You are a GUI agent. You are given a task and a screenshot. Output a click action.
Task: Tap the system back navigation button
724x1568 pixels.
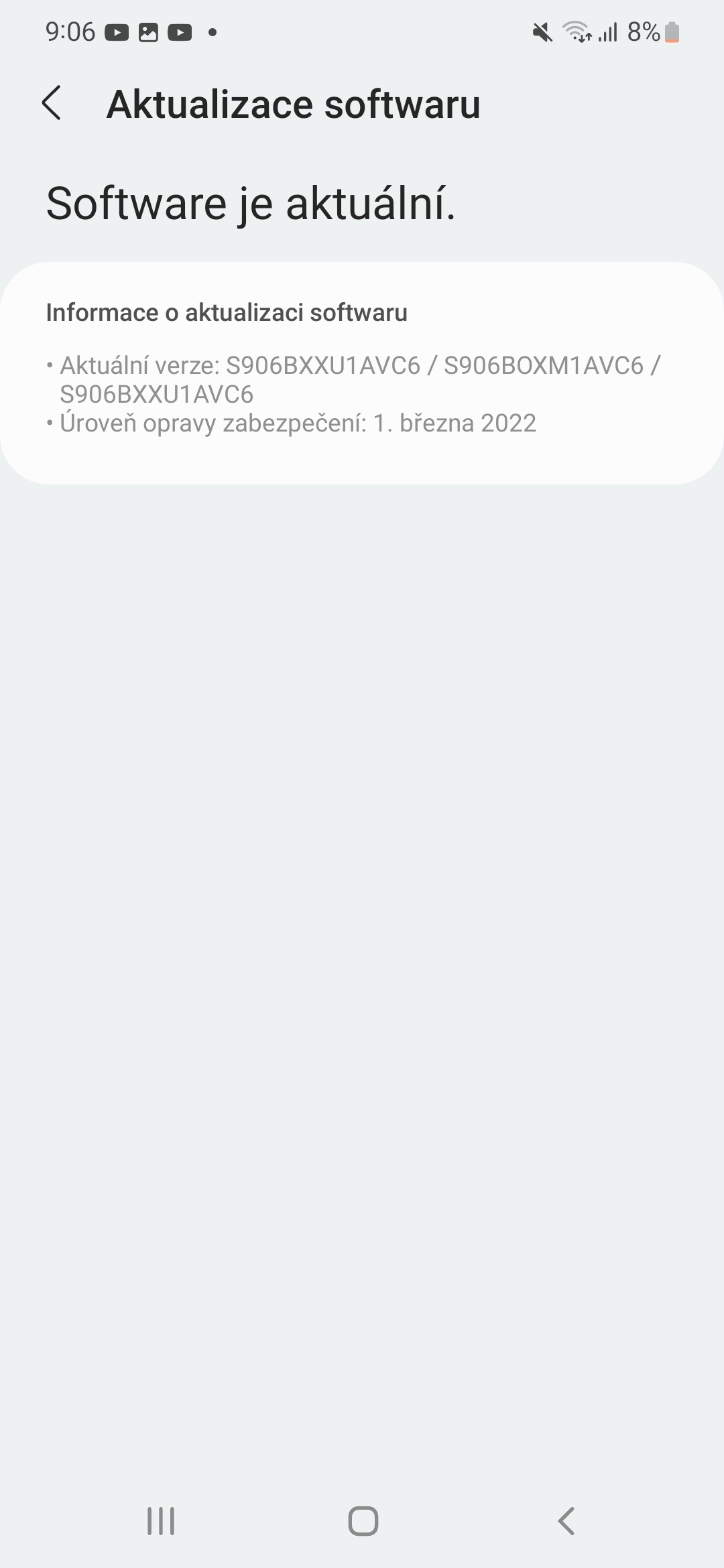click(x=566, y=1521)
